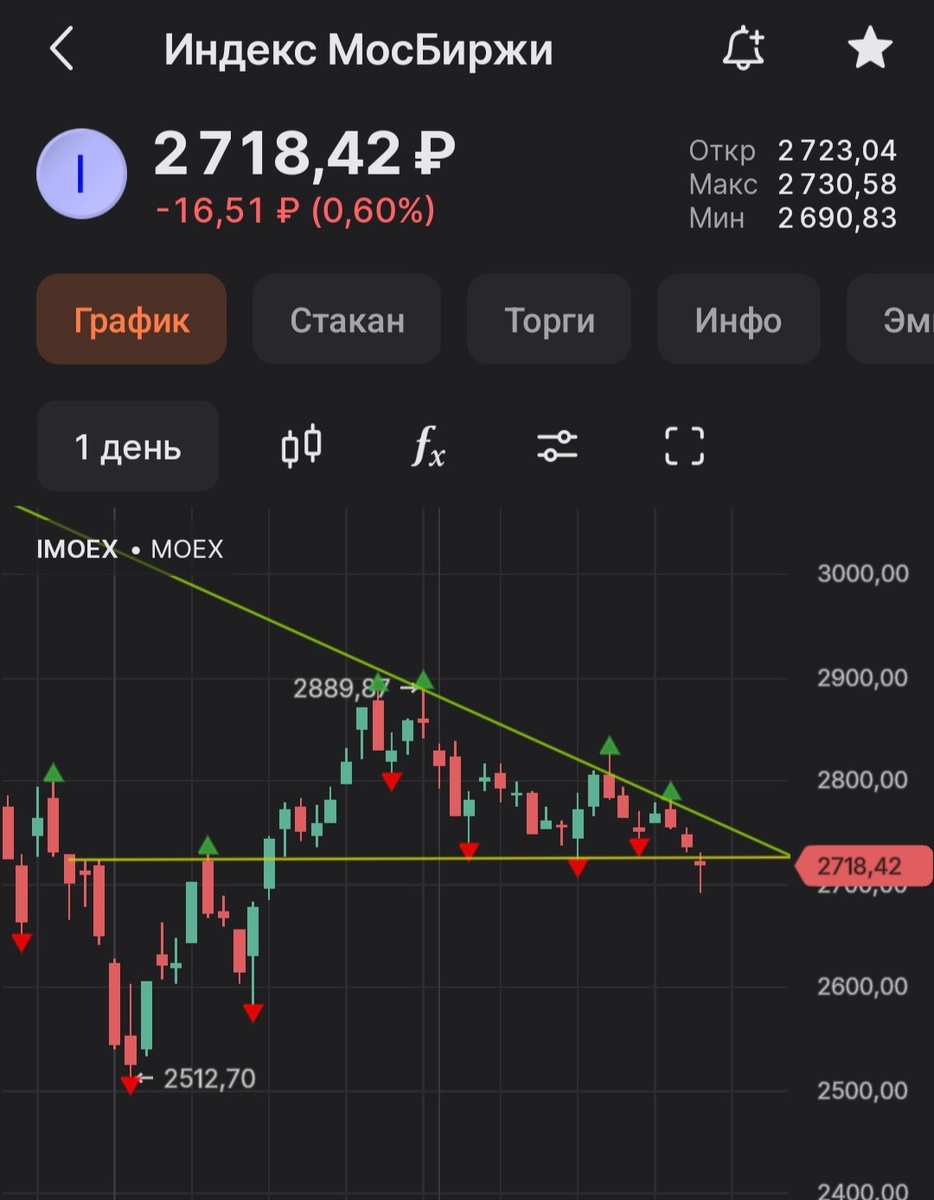The height and width of the screenshot is (1200, 934).
Task: Select the Инфо tab
Action: click(x=738, y=320)
